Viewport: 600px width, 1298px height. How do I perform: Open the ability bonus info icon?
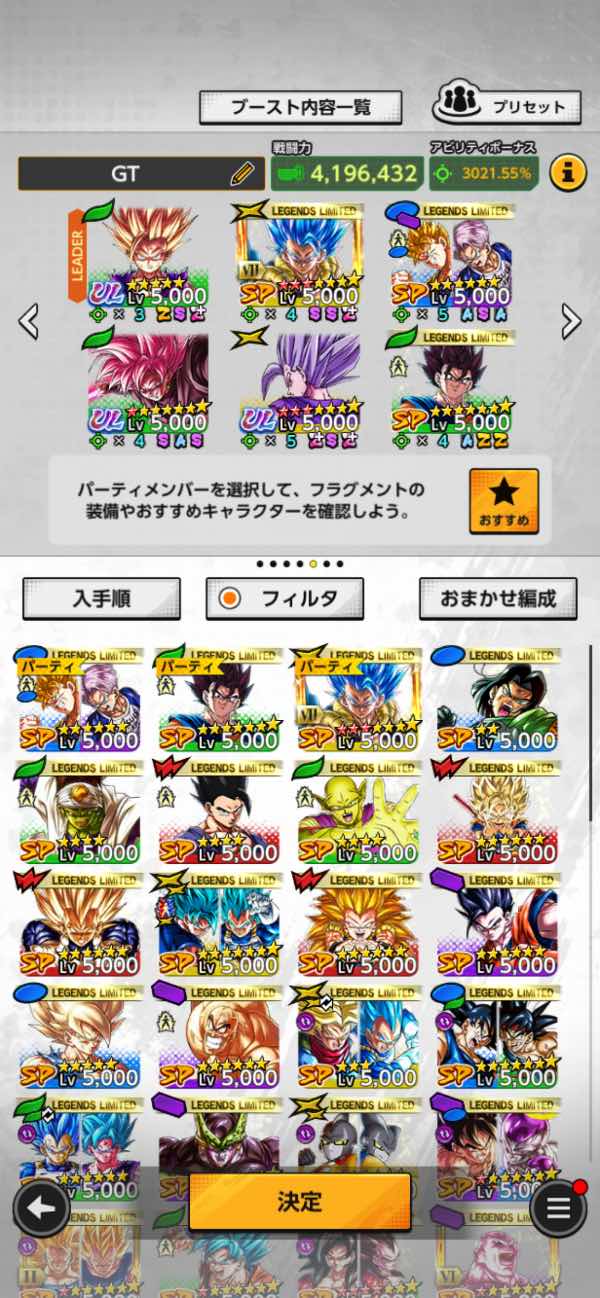click(x=567, y=173)
